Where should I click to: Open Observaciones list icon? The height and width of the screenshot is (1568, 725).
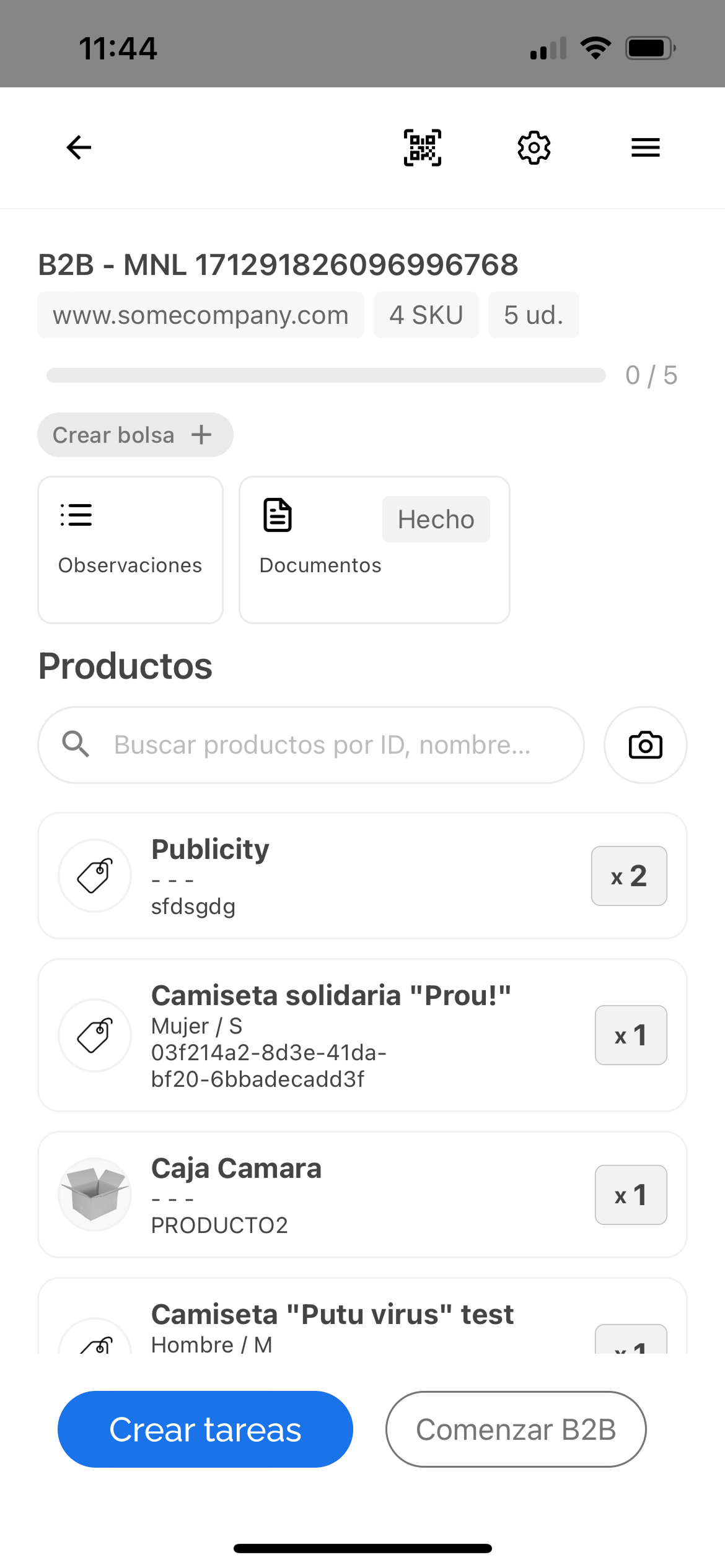[x=76, y=515]
